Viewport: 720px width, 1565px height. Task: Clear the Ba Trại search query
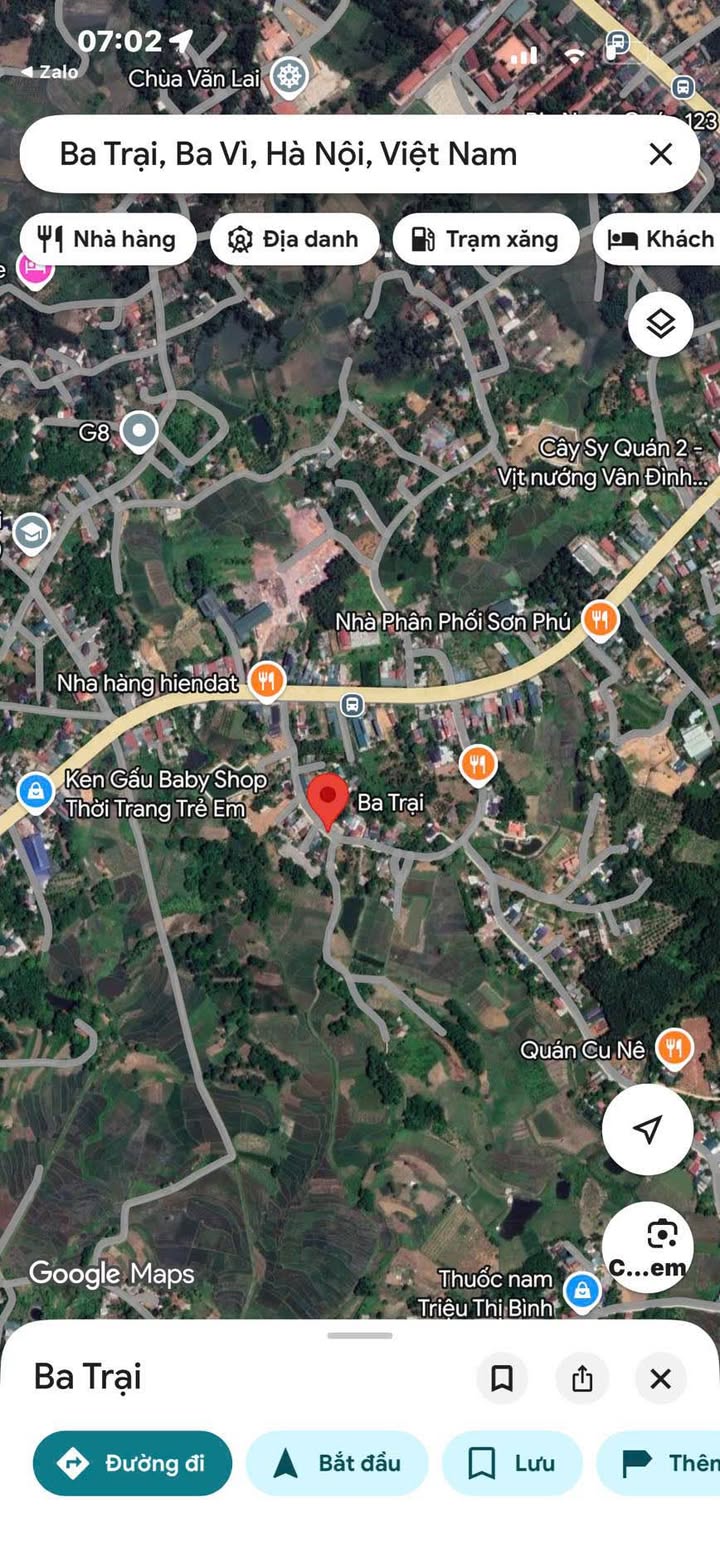pos(660,154)
